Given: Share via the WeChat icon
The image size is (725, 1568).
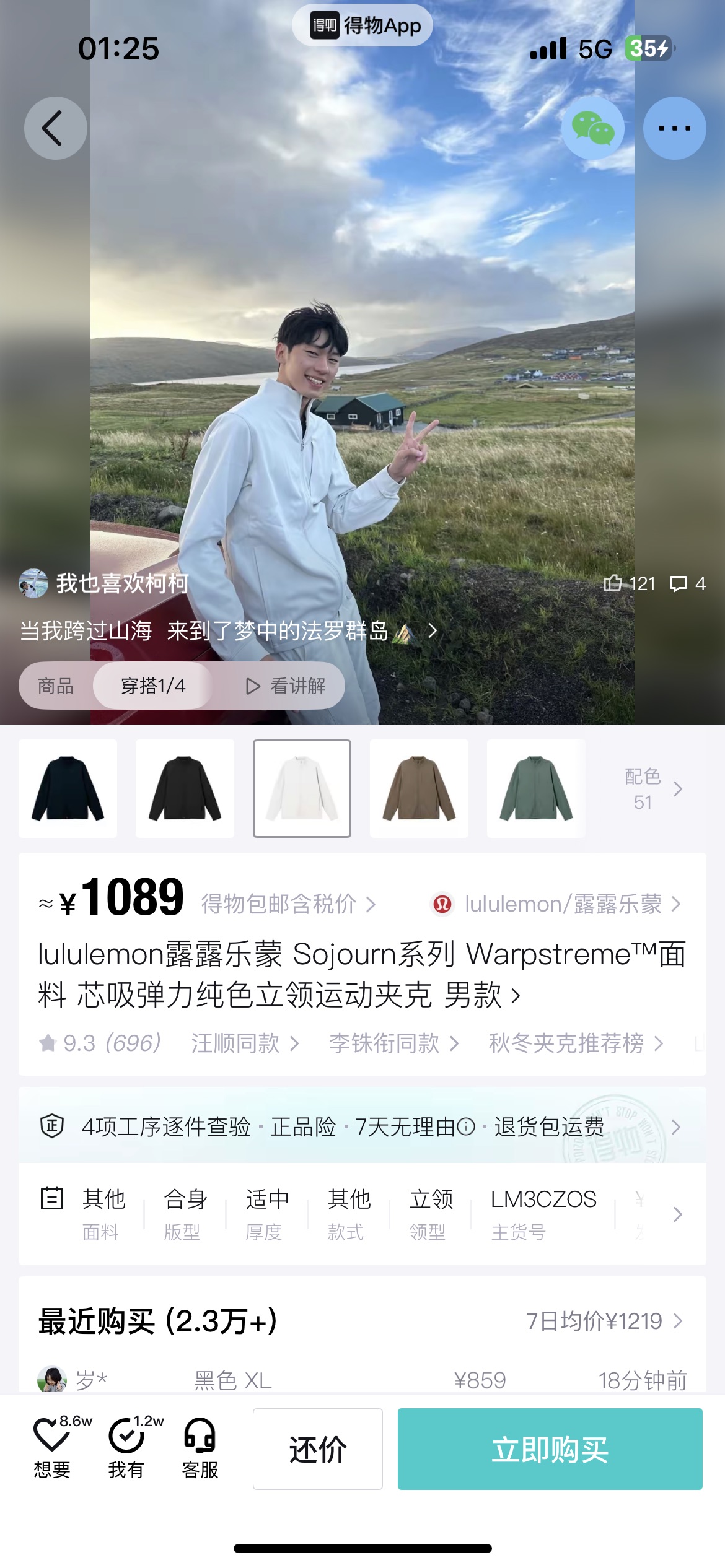Looking at the screenshot, I should [593, 128].
